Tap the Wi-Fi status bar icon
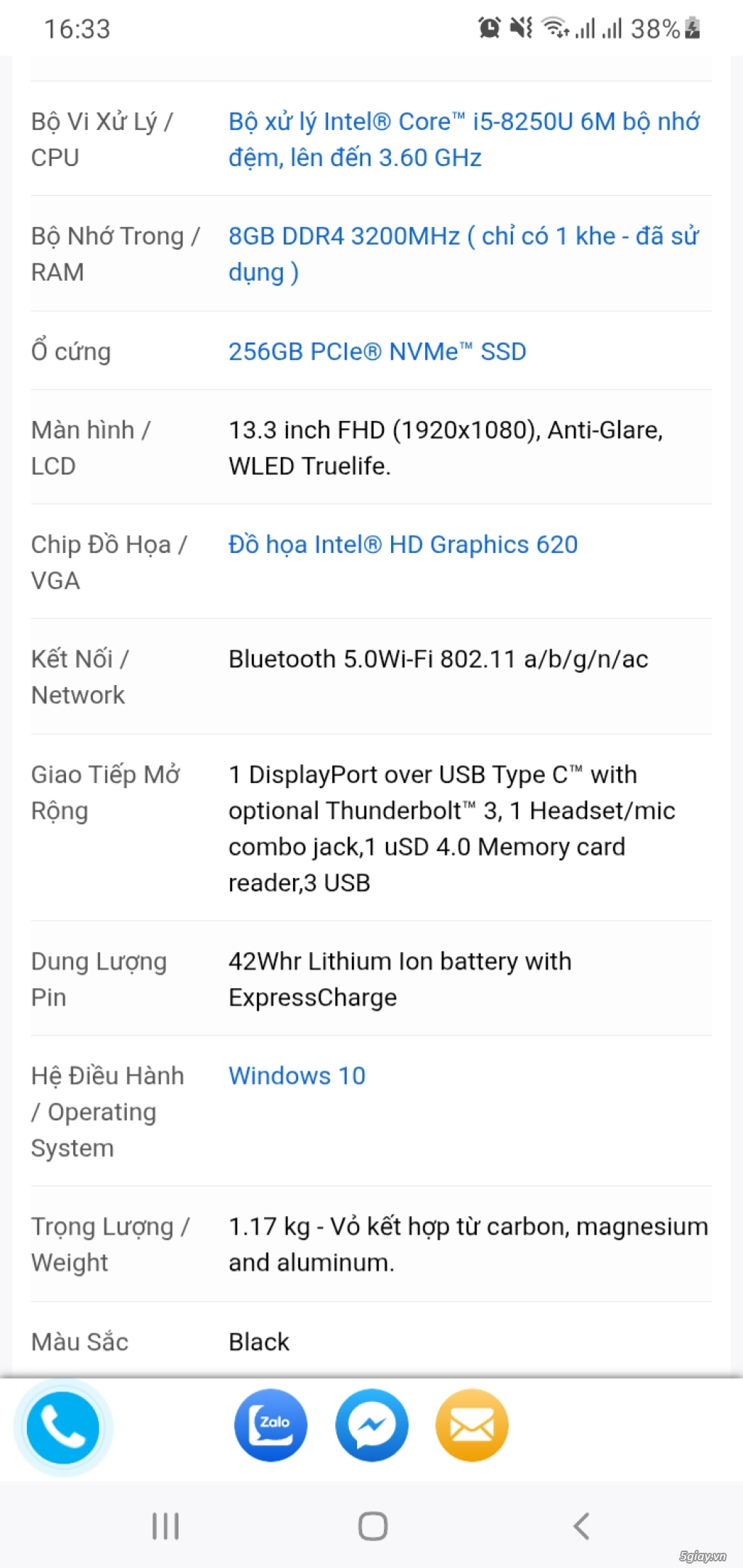The image size is (743, 1568). point(554,28)
